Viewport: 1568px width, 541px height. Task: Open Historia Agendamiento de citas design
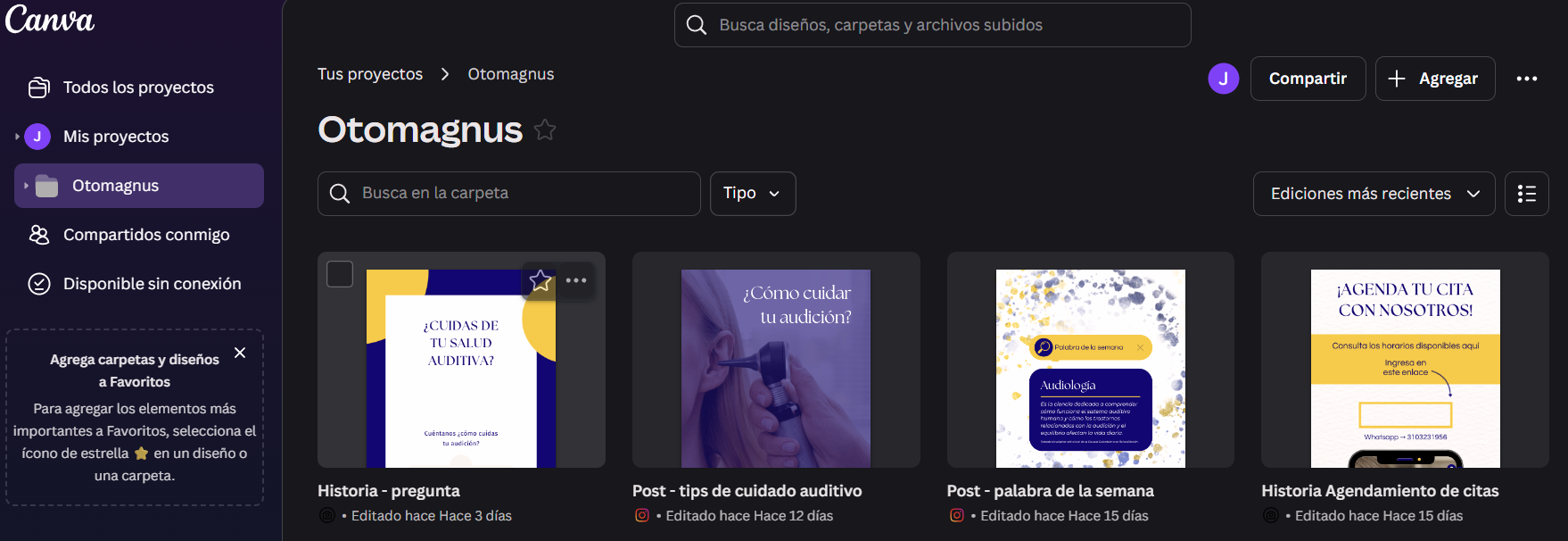[1405, 368]
